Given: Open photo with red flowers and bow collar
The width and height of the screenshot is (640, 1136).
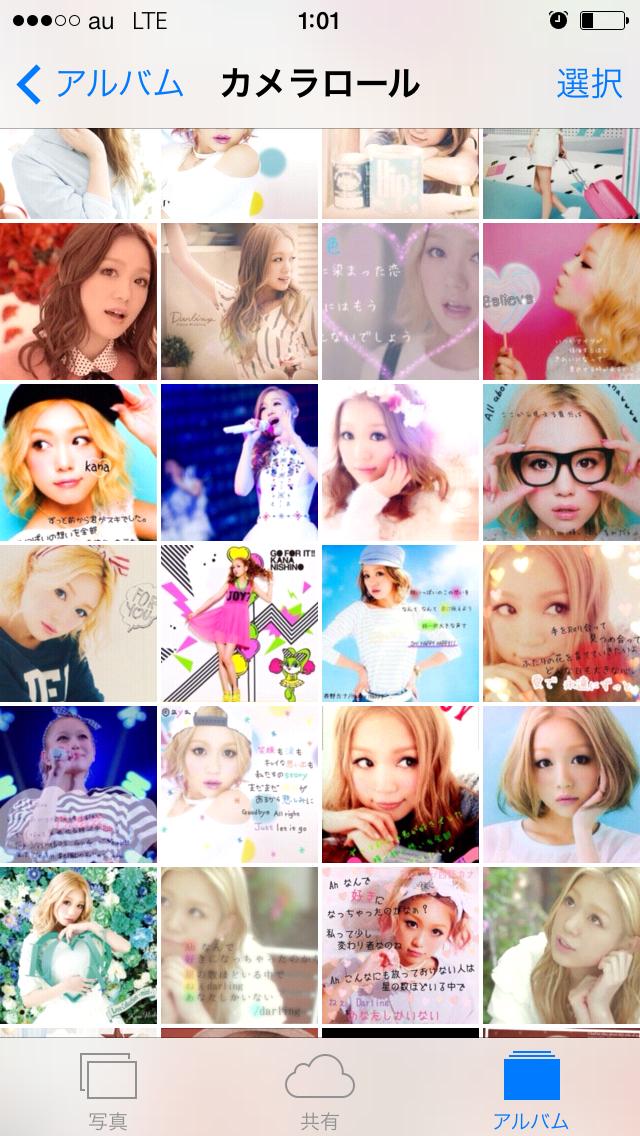Looking at the screenshot, I should click(78, 301).
